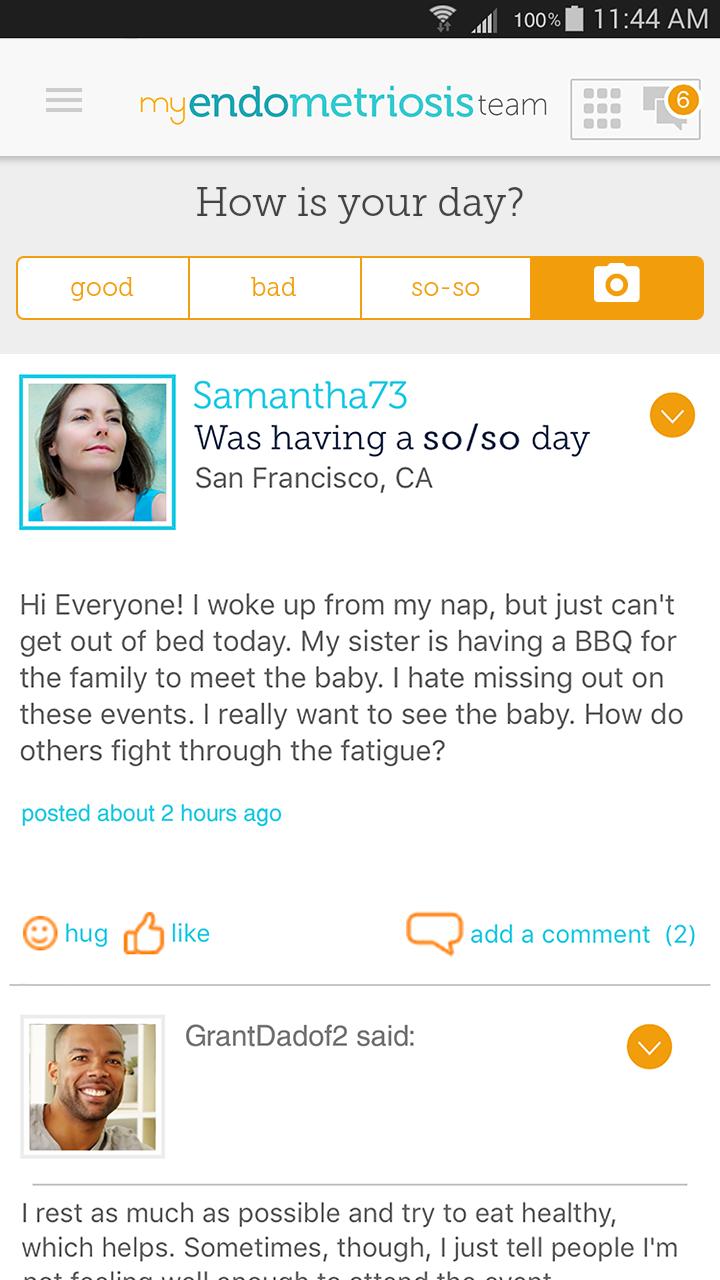The height and width of the screenshot is (1280, 720).
Task: Select the 'so-so' day option
Action: pyautogui.click(x=446, y=287)
